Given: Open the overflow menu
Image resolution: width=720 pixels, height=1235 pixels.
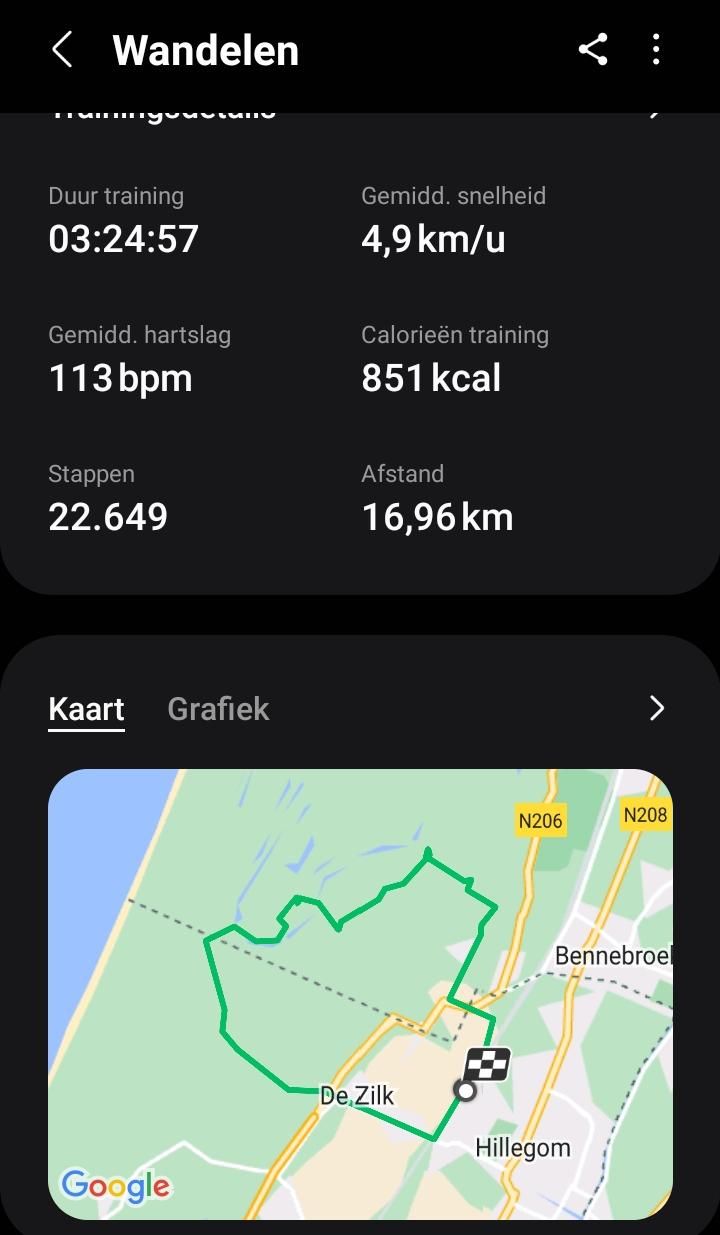Looking at the screenshot, I should coord(656,49).
